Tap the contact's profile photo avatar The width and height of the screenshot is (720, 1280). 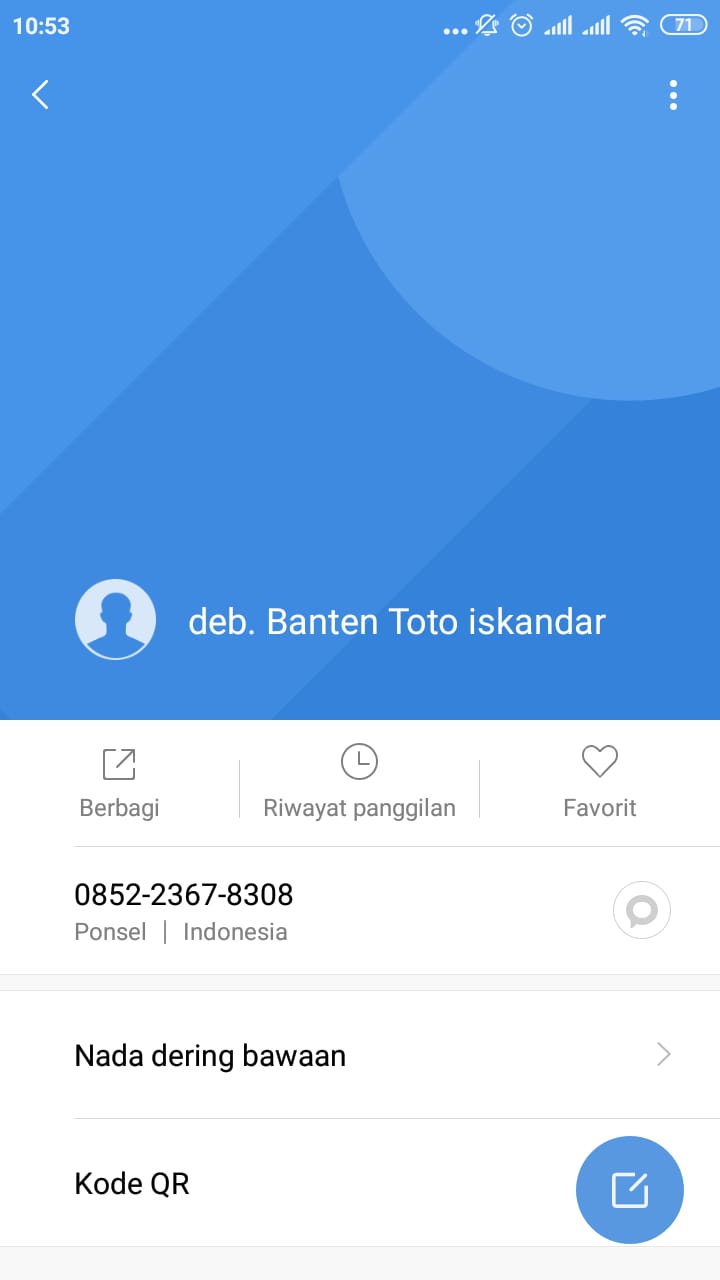(x=116, y=620)
